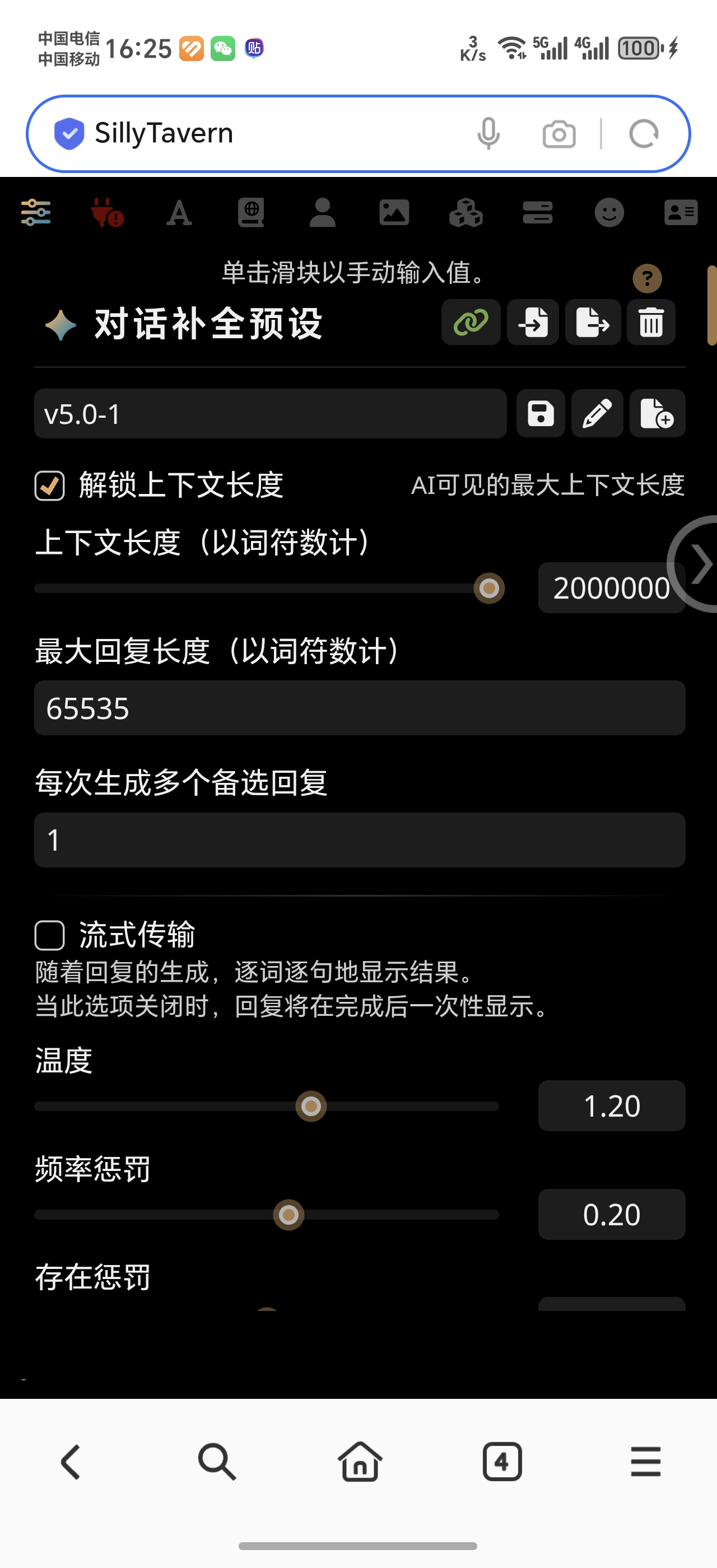
Task: Uncheck 解锁上下文长度 checkbox
Action: (50, 486)
